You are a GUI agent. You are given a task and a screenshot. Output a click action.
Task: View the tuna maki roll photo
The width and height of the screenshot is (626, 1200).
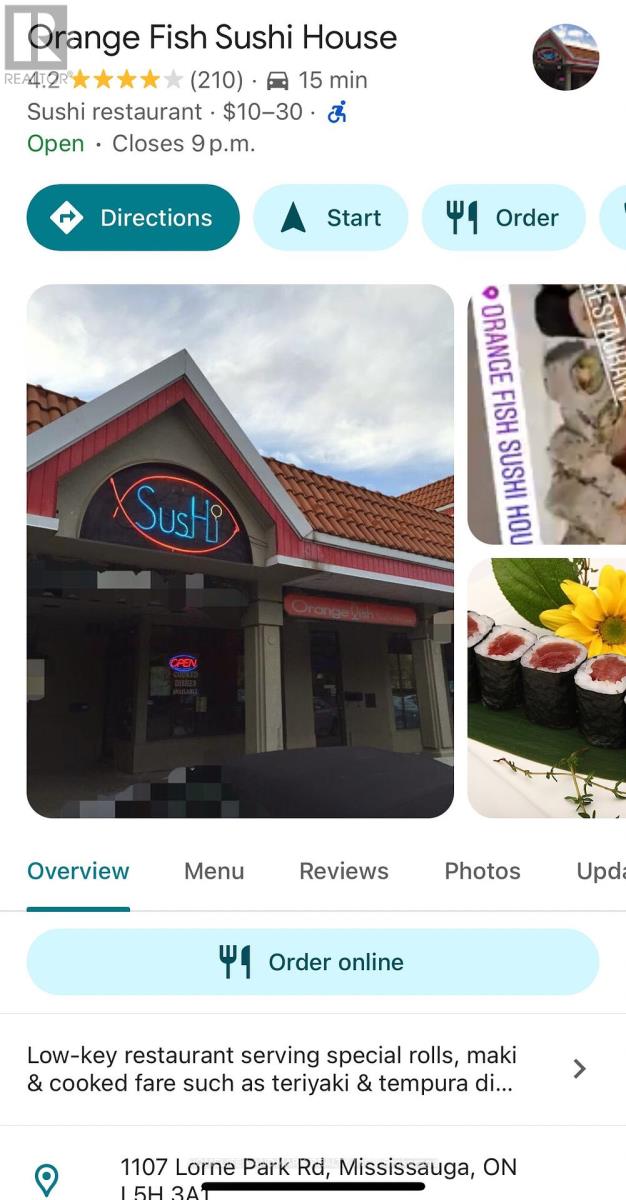(547, 688)
